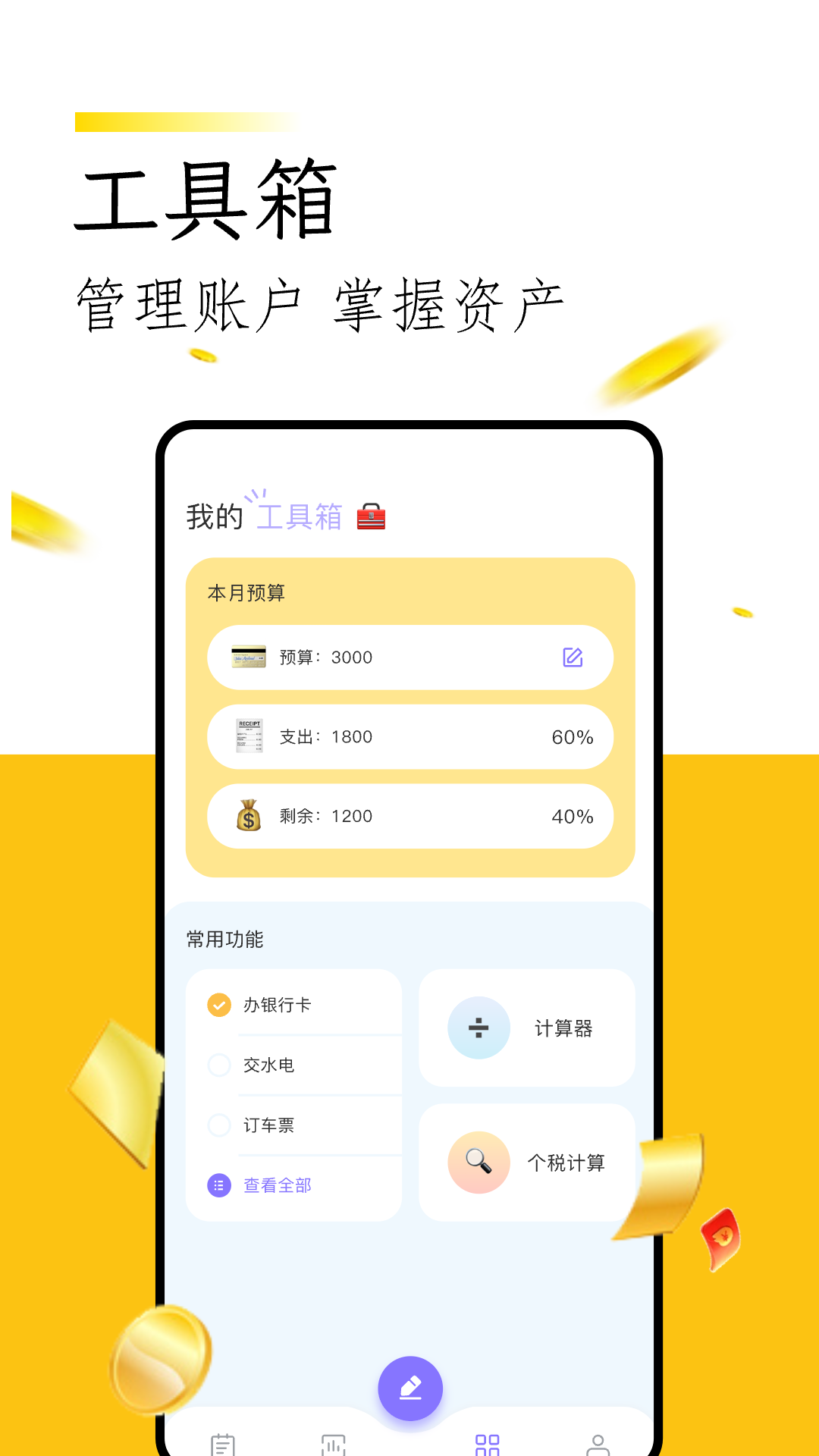Image resolution: width=819 pixels, height=1456 pixels.
Task: Open the 我的工具箱 screen title
Action: (265, 516)
